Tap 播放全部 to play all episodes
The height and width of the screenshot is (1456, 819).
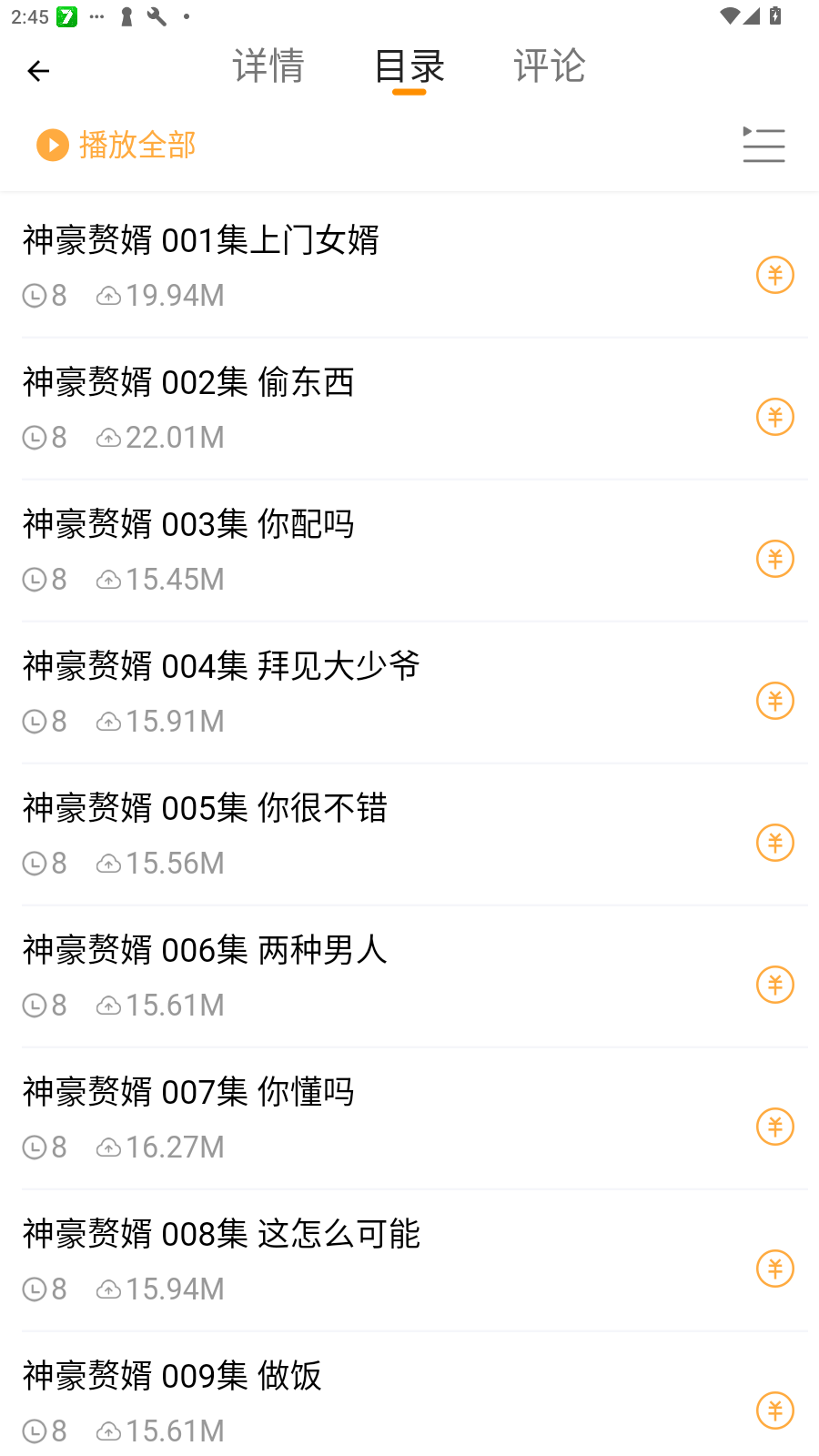click(137, 145)
